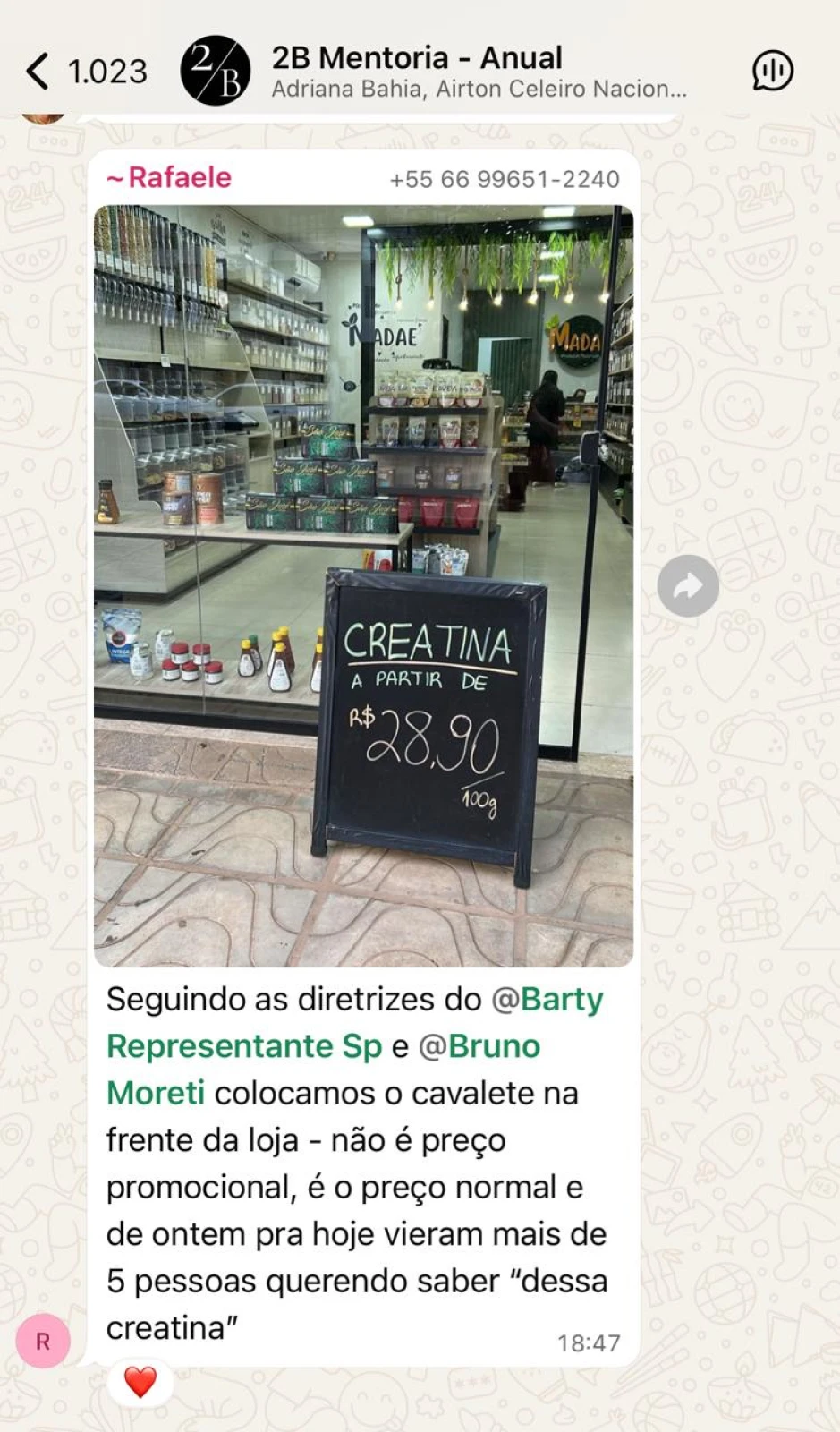Screen dimensions: 840x1432
Task: Open the 2B group profile picture
Action: [x=216, y=71]
